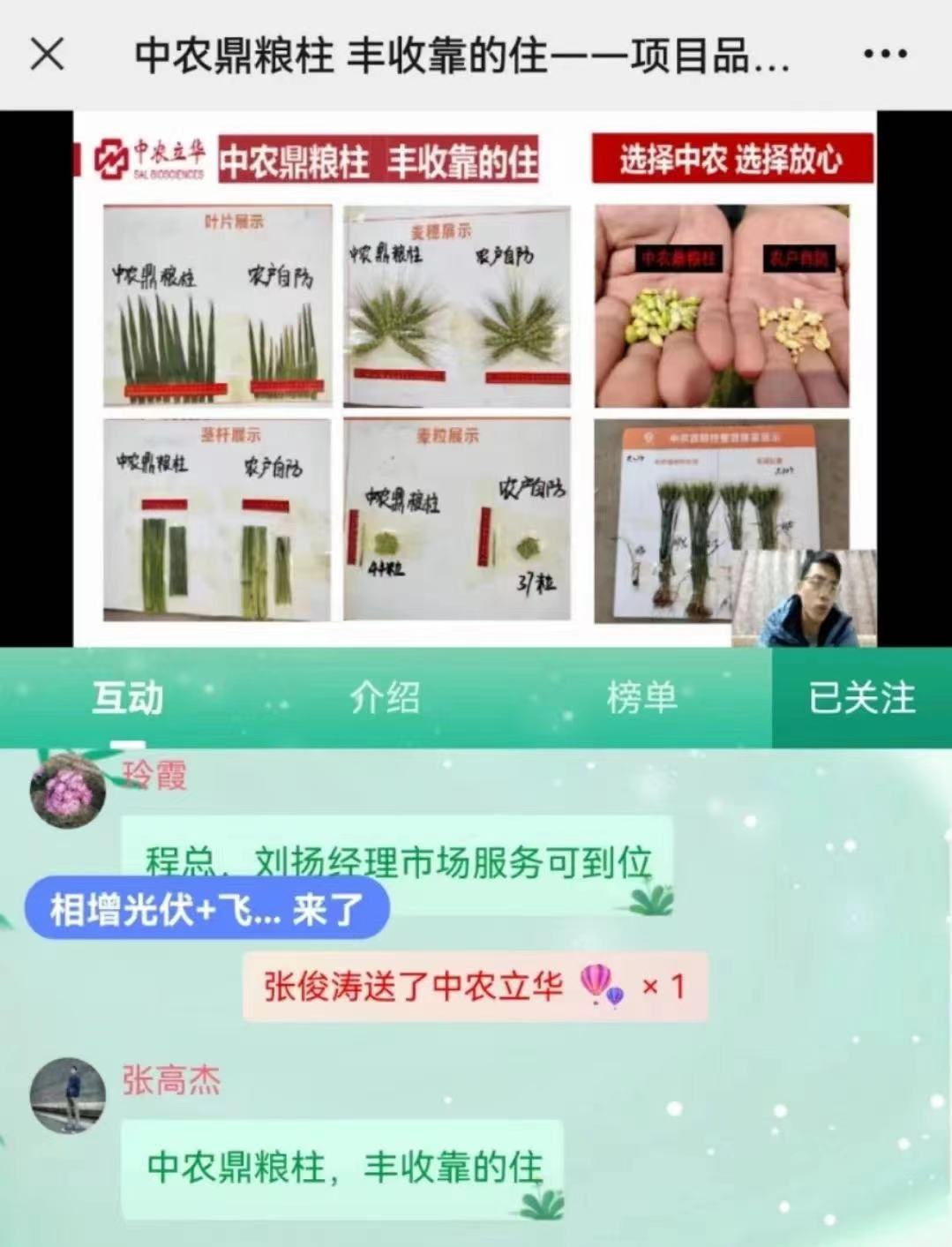Tap the live video player
This screenshot has height=1247, width=952.
[x=475, y=379]
